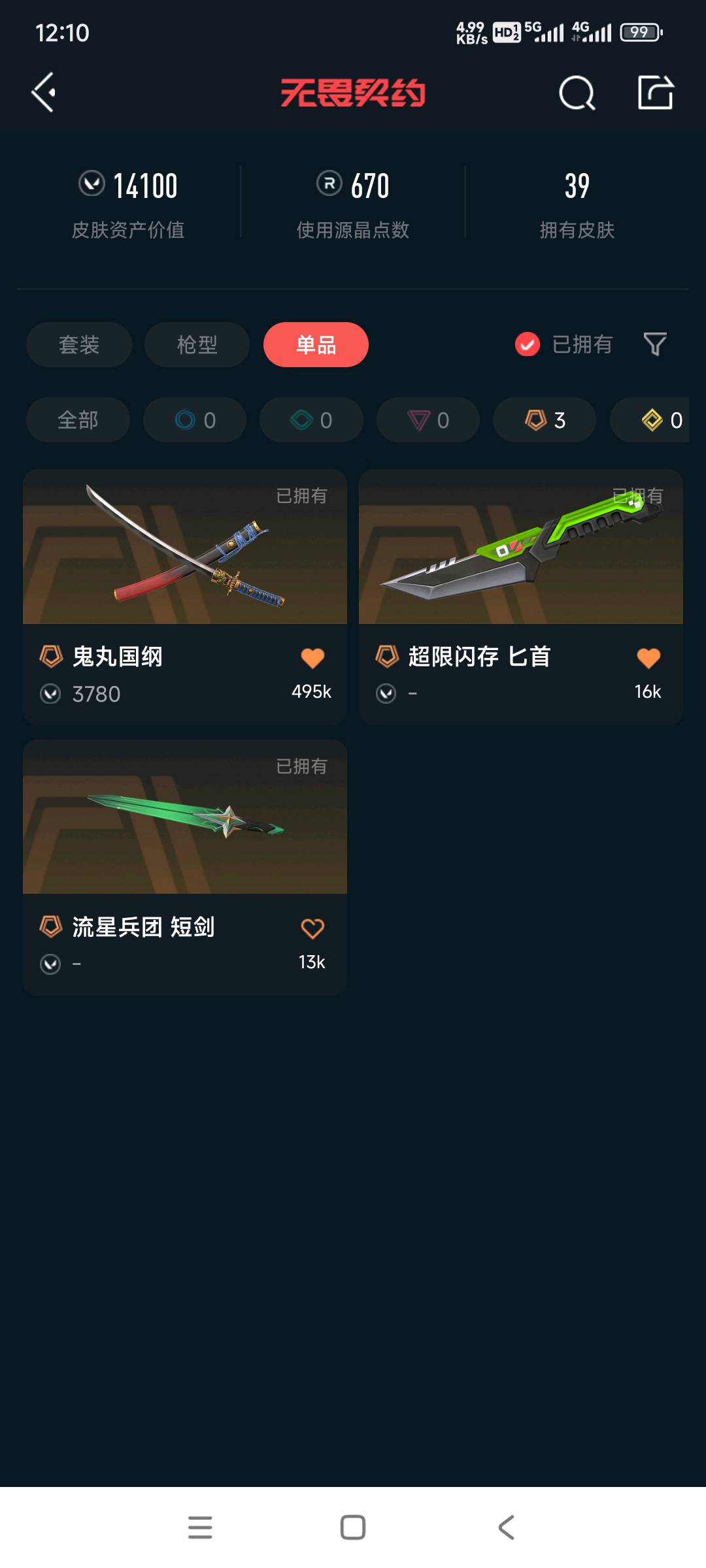
Task: Filter by green diamond tier chip
Action: point(311,420)
